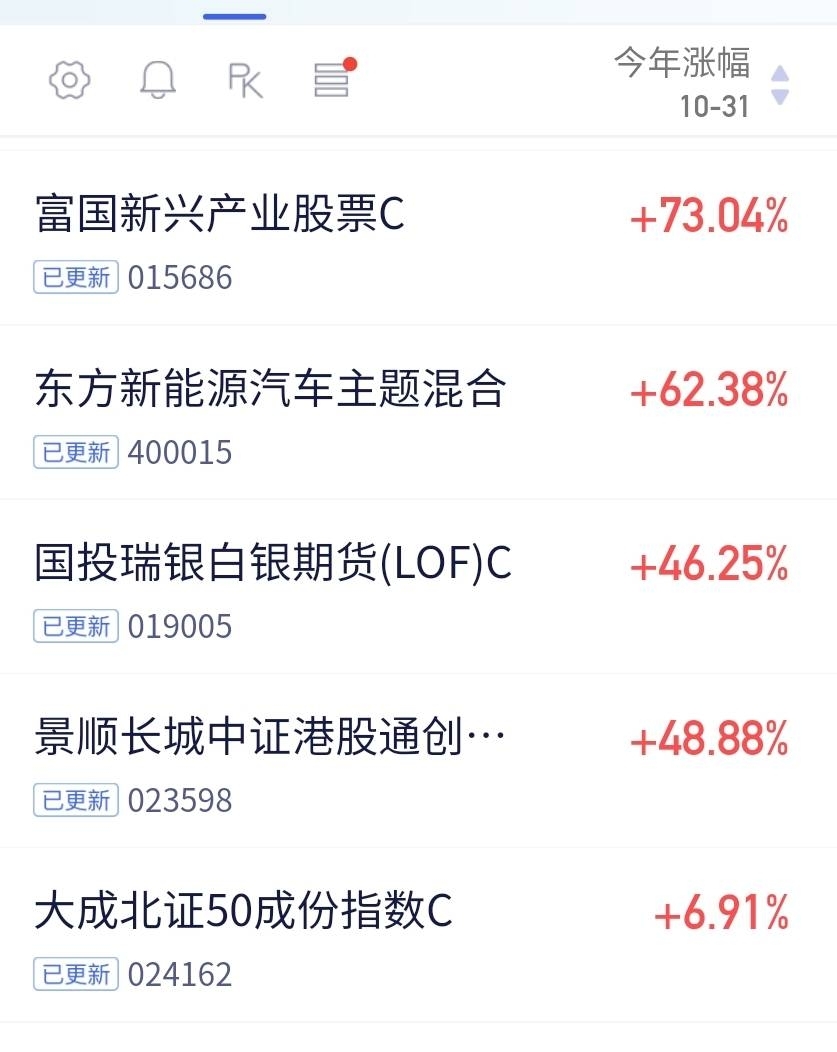
Task: Open fund 大成北证50成份指数C
Action: pos(418,935)
